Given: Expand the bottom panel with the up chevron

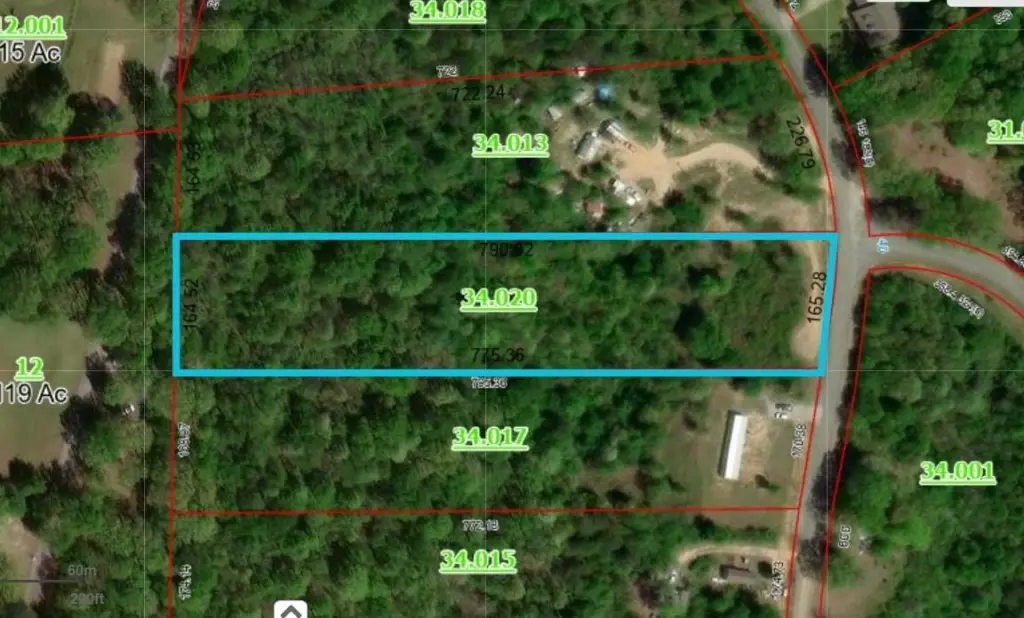Looking at the screenshot, I should click(290, 609).
